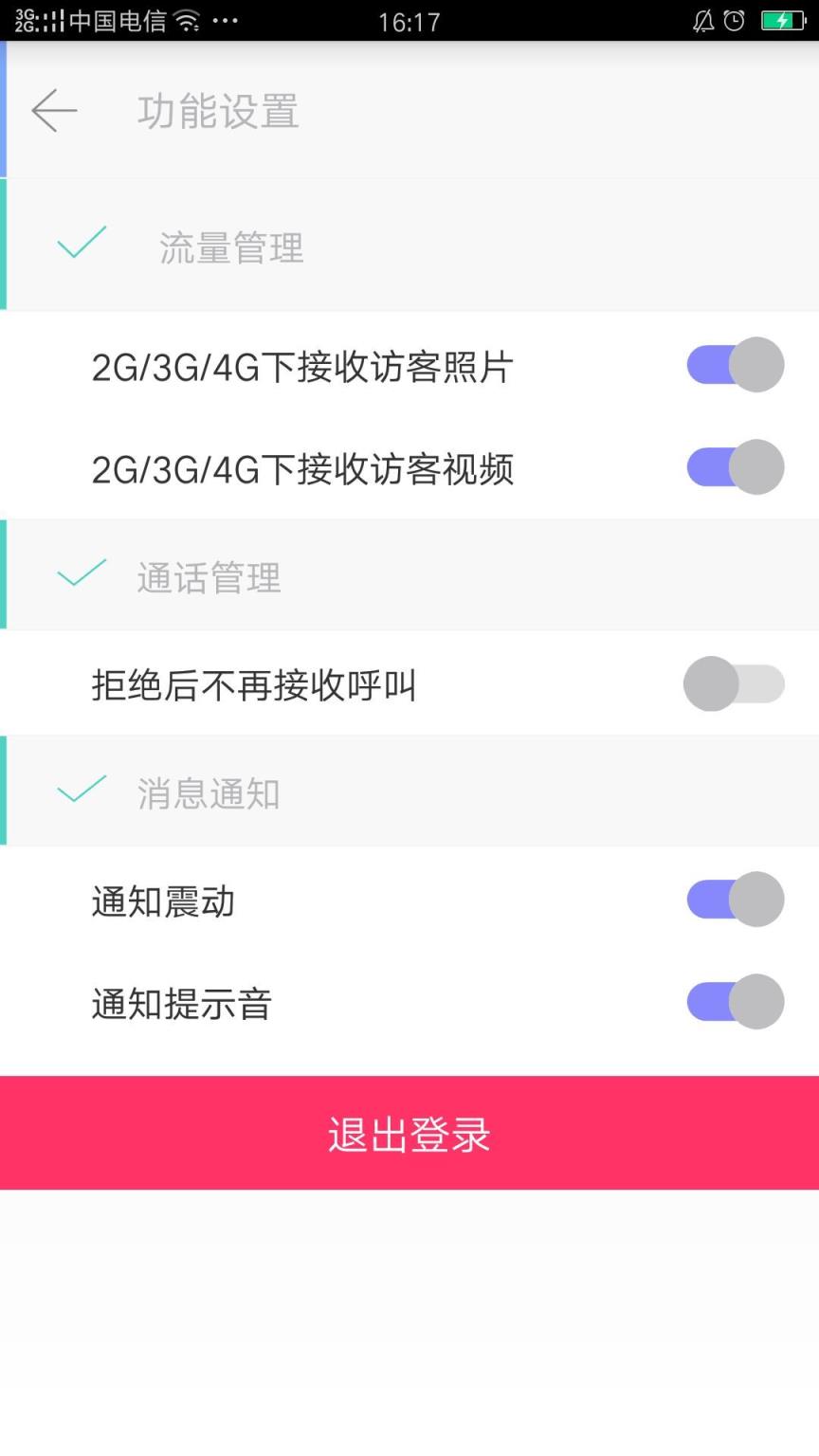
Task: Select the 流量管理 section header
Action: tap(231, 247)
